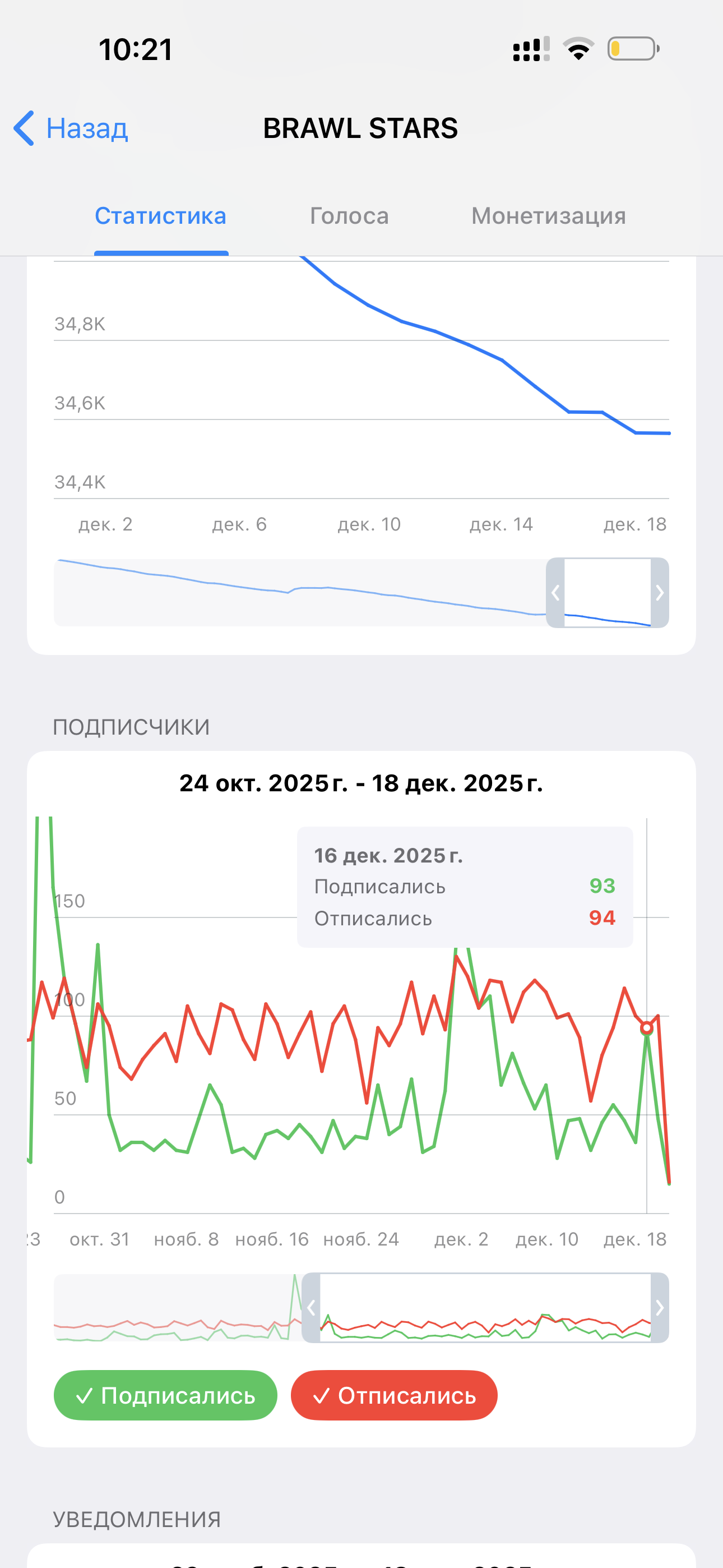Tap the right handle of the growth range selector

(x=660, y=592)
